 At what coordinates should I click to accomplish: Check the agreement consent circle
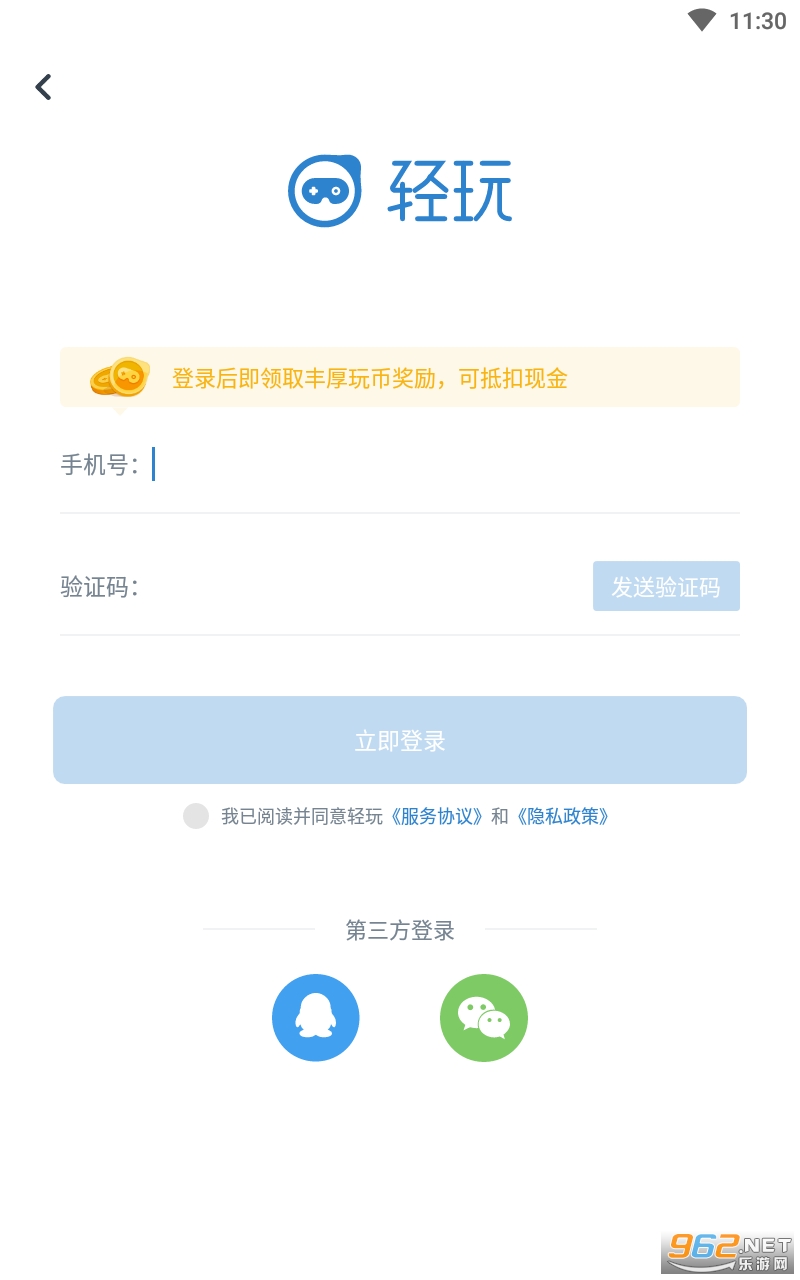(196, 816)
